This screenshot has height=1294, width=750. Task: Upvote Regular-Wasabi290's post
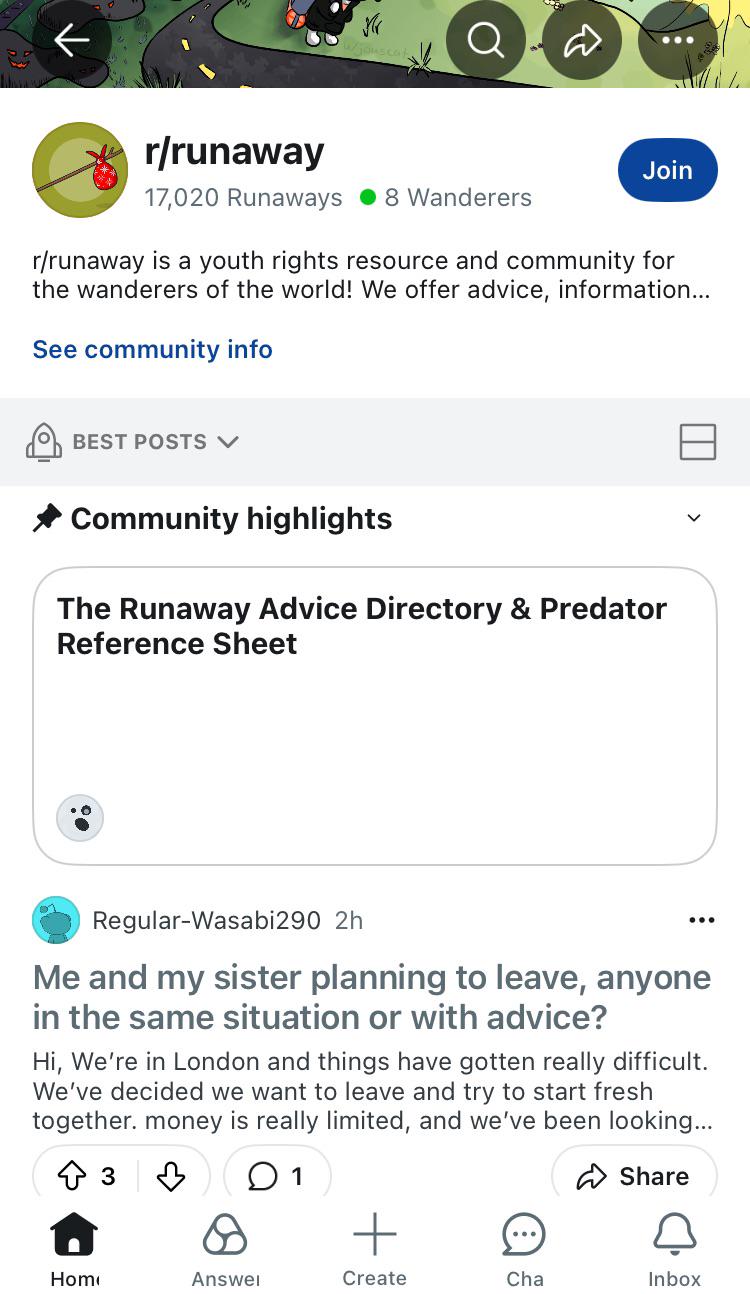tap(86, 1176)
